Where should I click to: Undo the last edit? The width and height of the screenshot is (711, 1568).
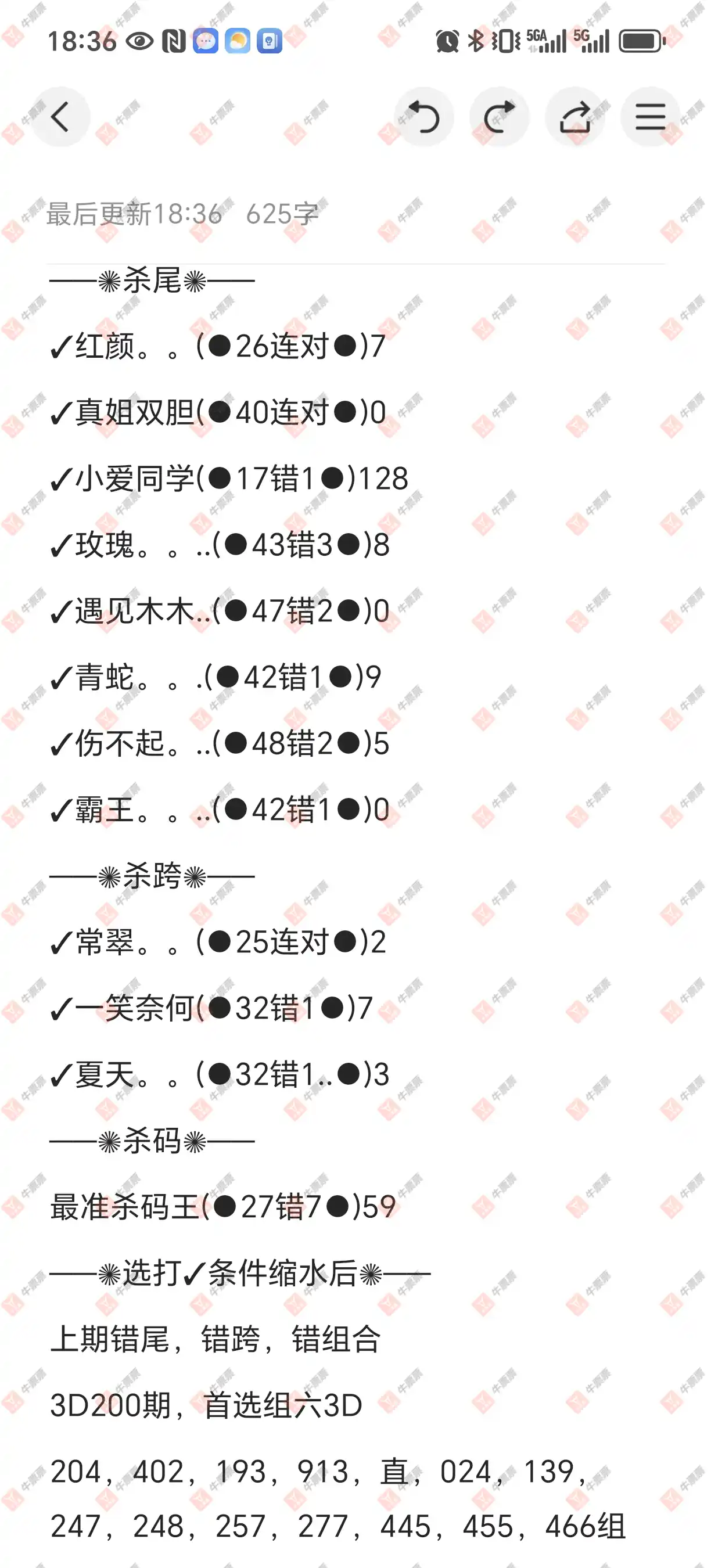pos(423,117)
